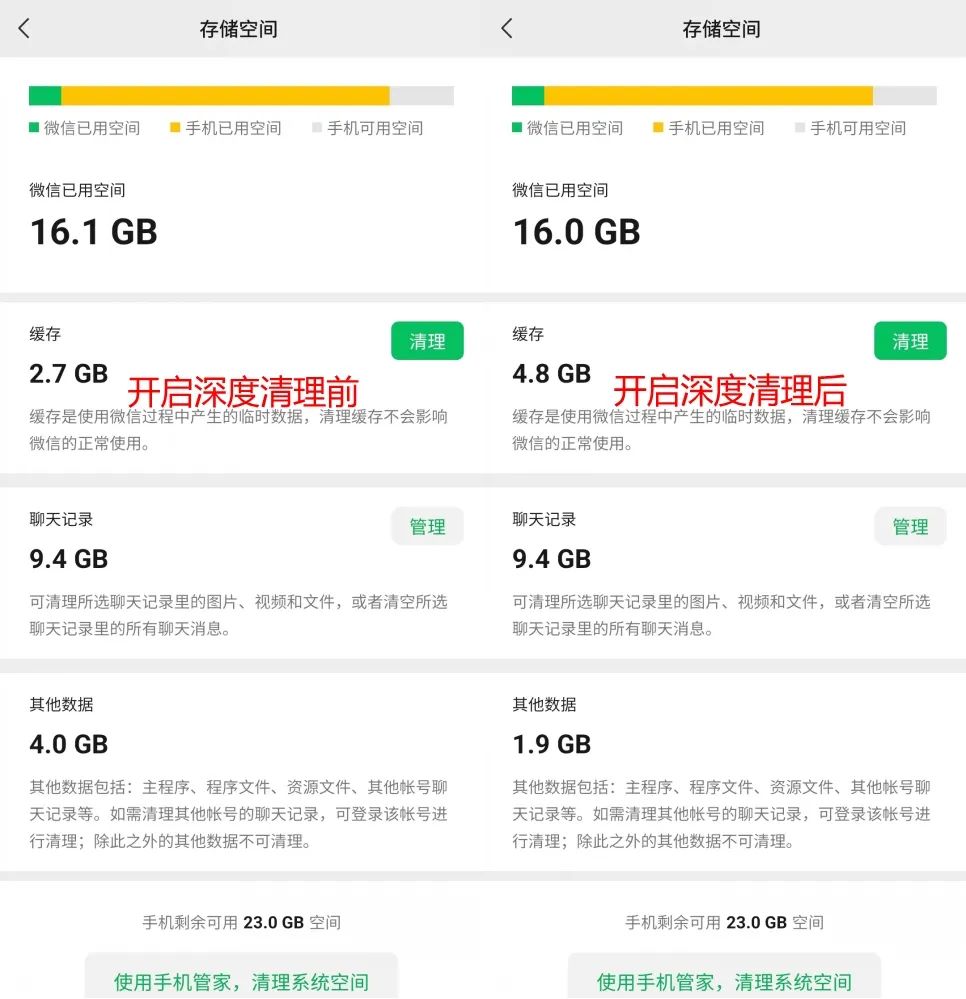
Task: Open 管理 for left screen chat history
Action: coord(427,526)
